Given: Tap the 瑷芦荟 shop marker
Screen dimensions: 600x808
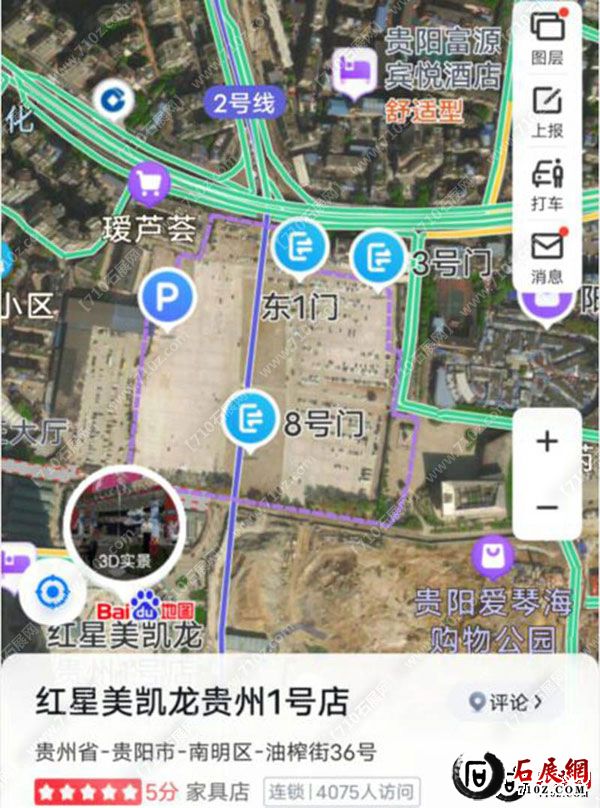Looking at the screenshot, I should tap(149, 183).
